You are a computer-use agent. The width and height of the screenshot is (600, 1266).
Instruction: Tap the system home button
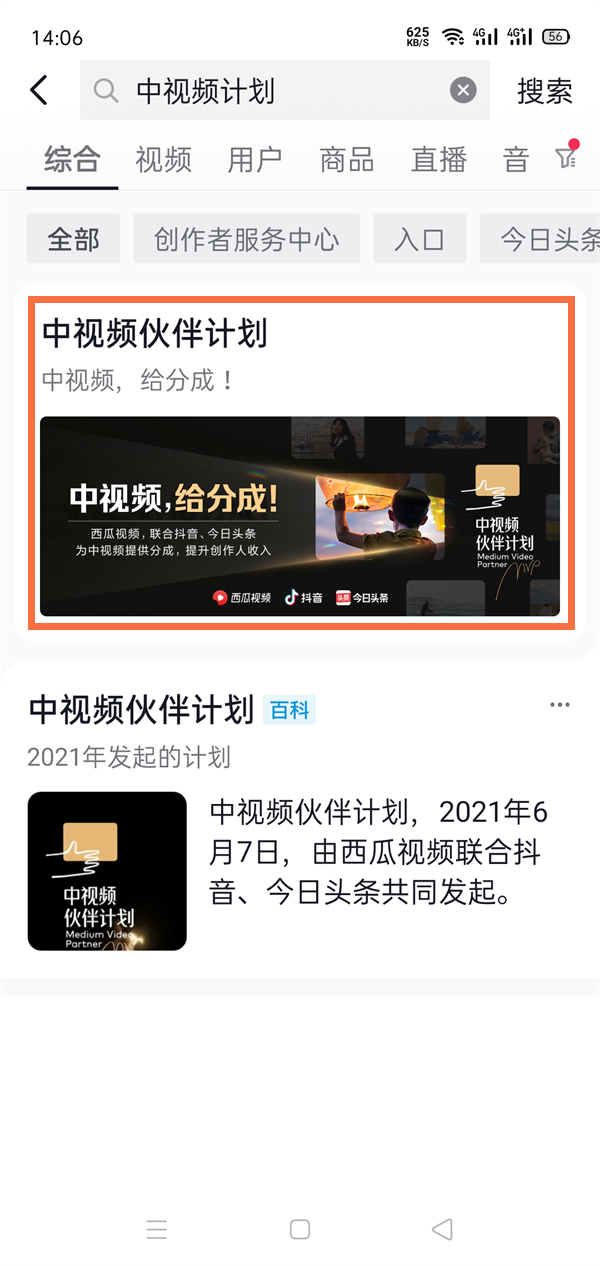[x=300, y=1229]
